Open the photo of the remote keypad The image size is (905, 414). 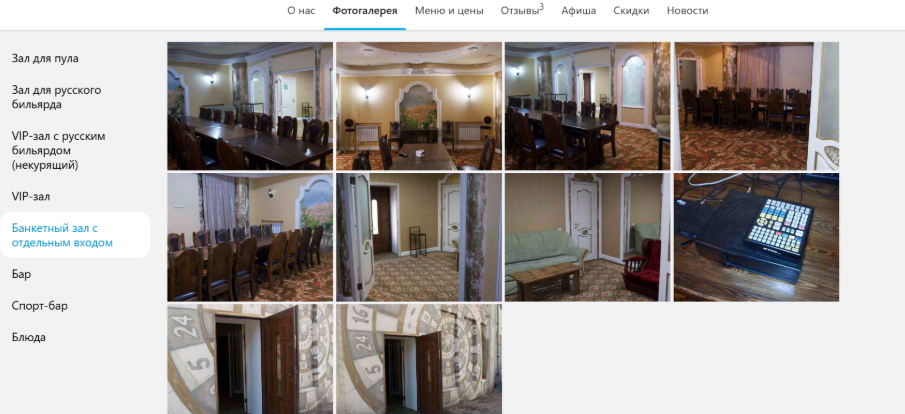756,237
